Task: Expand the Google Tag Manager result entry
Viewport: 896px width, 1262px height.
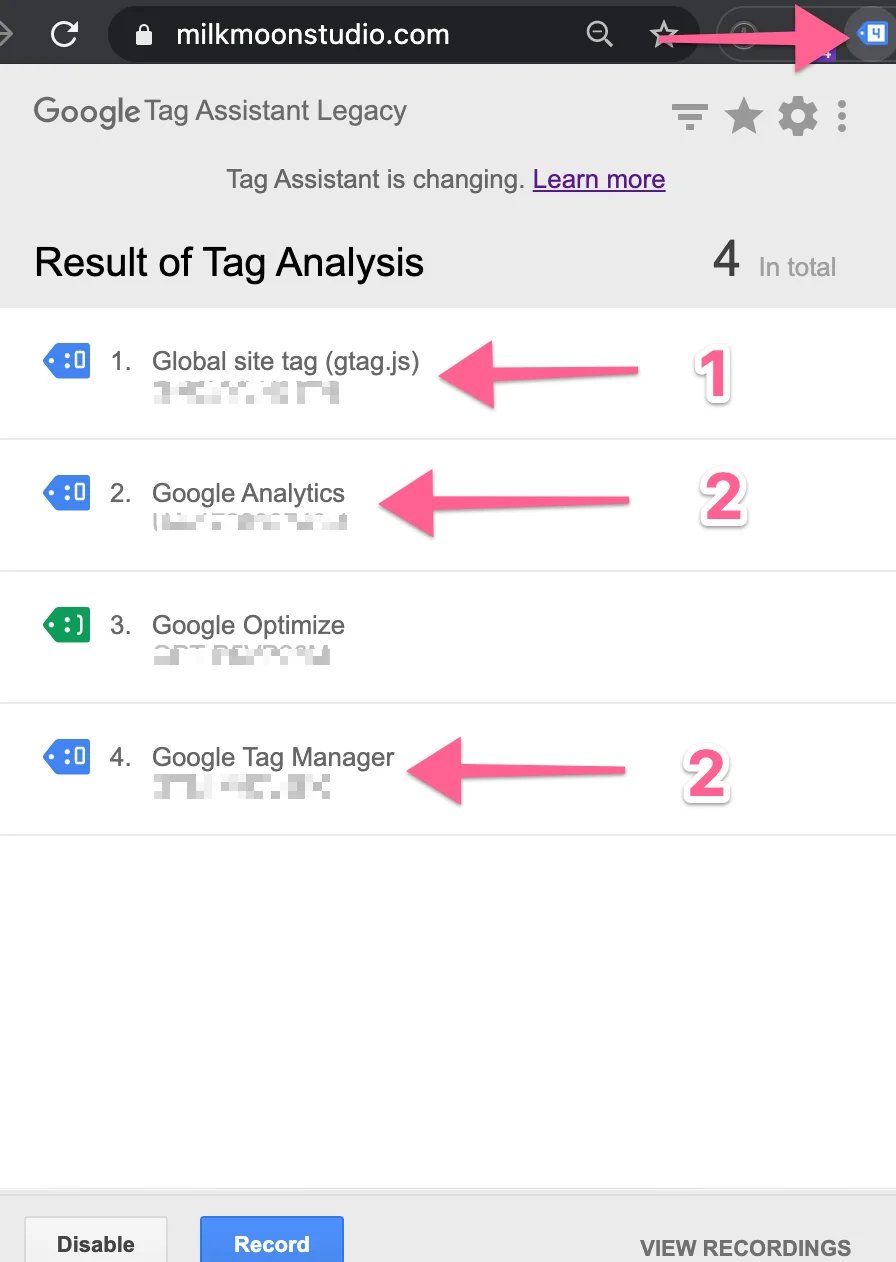Action: pyautogui.click(x=272, y=757)
